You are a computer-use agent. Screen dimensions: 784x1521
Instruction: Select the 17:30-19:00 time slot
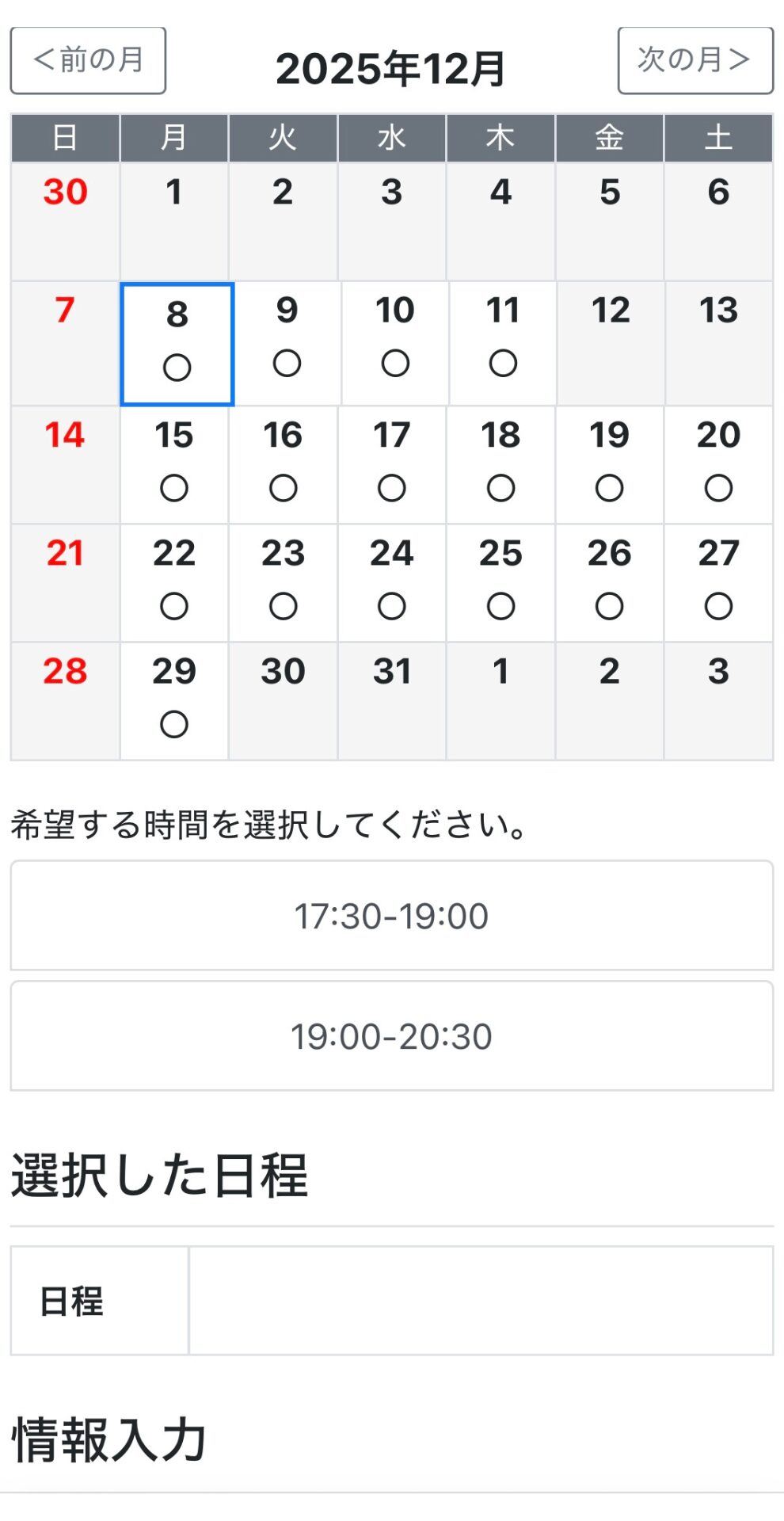coord(391,915)
